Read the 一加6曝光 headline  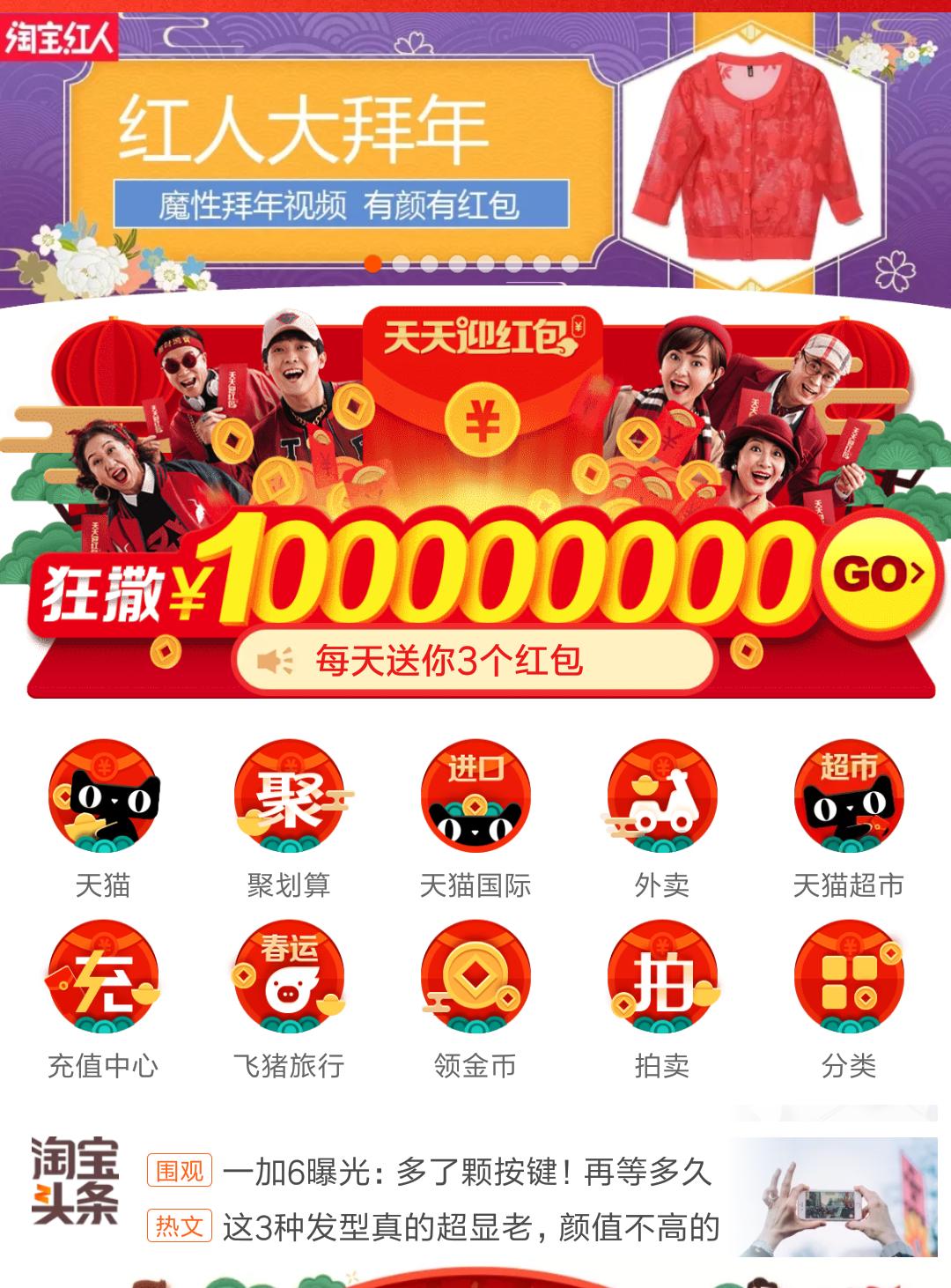(x=467, y=1172)
